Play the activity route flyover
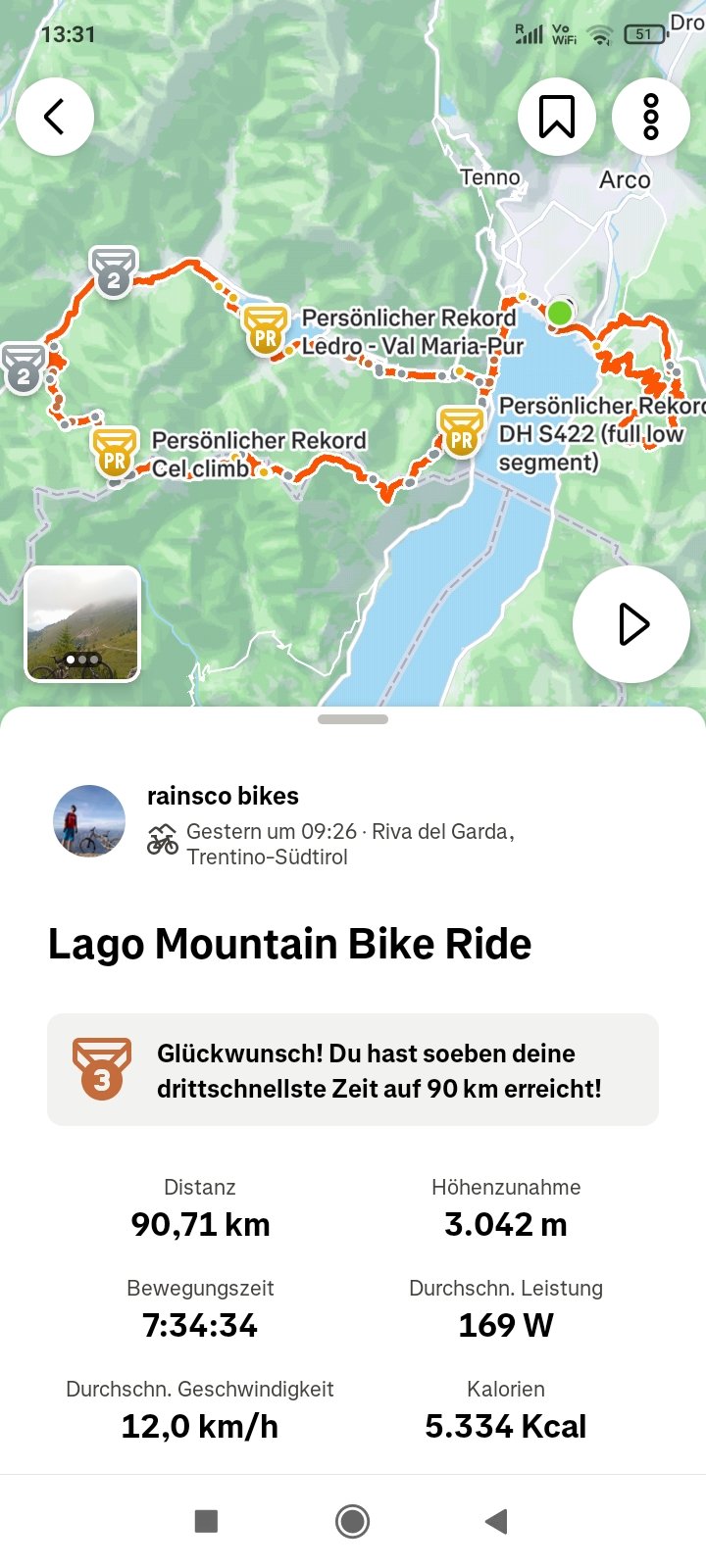Screen dimensions: 706x1568 (631, 624)
